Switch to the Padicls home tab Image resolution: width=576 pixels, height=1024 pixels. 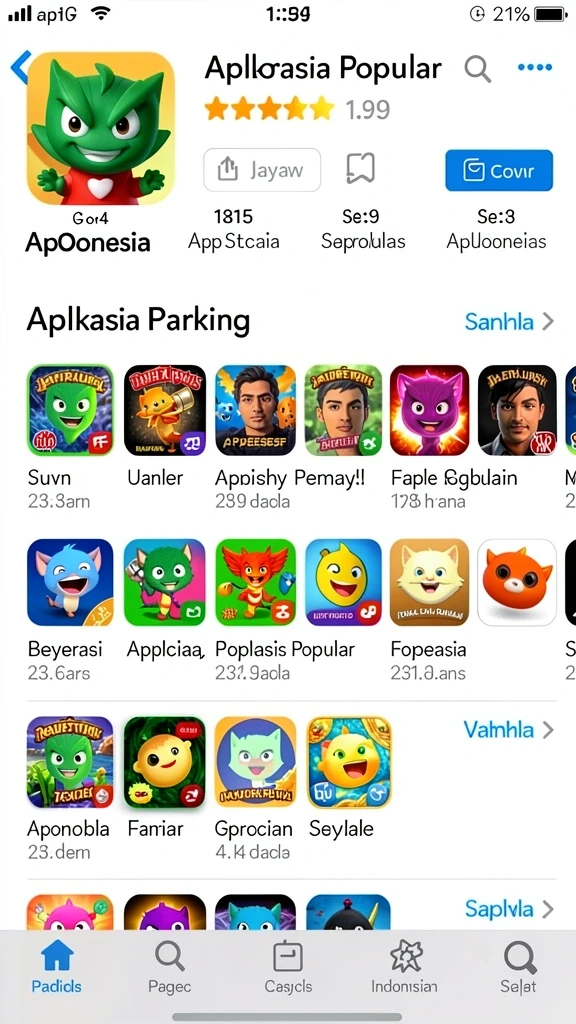(57, 967)
